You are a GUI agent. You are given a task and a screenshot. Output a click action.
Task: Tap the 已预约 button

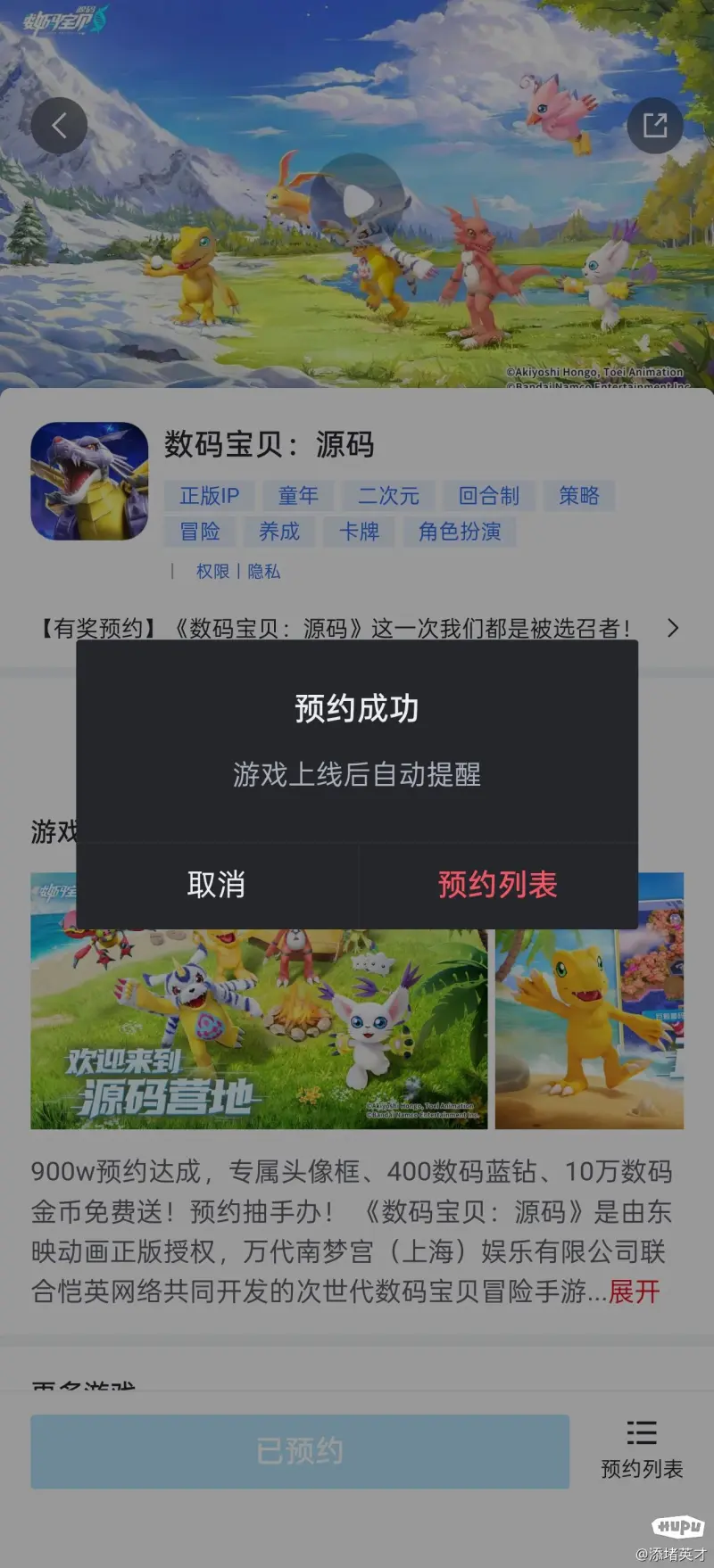[300, 1451]
